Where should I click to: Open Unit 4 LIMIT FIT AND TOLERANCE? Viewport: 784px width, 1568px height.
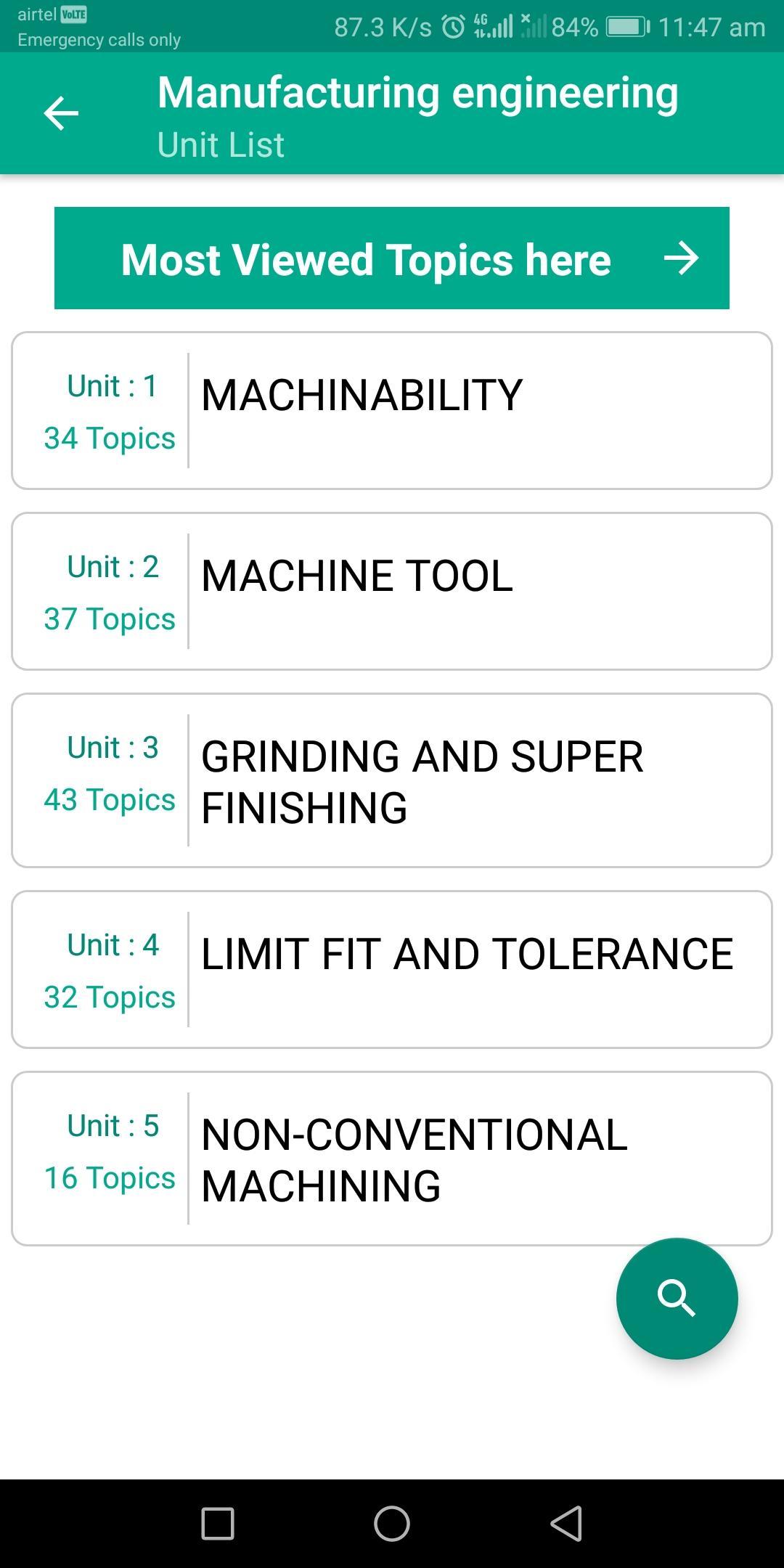392,971
